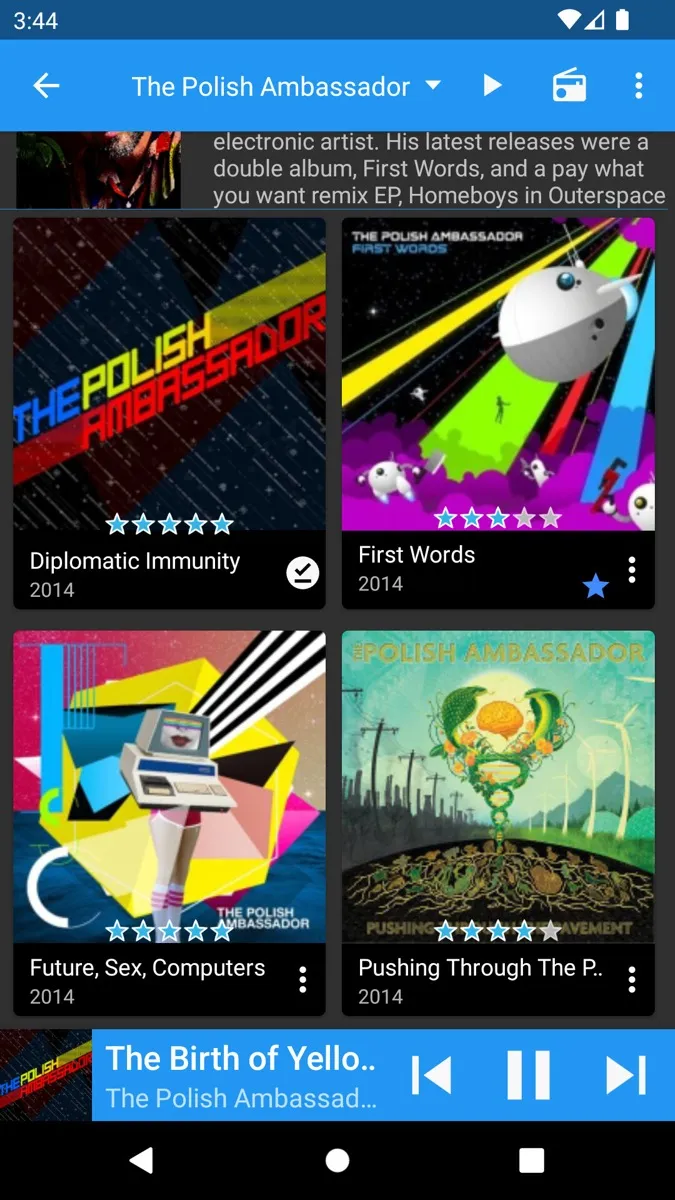Image resolution: width=675 pixels, height=1200 pixels.
Task: Show options for Pushing Through The P..
Action: 631,980
